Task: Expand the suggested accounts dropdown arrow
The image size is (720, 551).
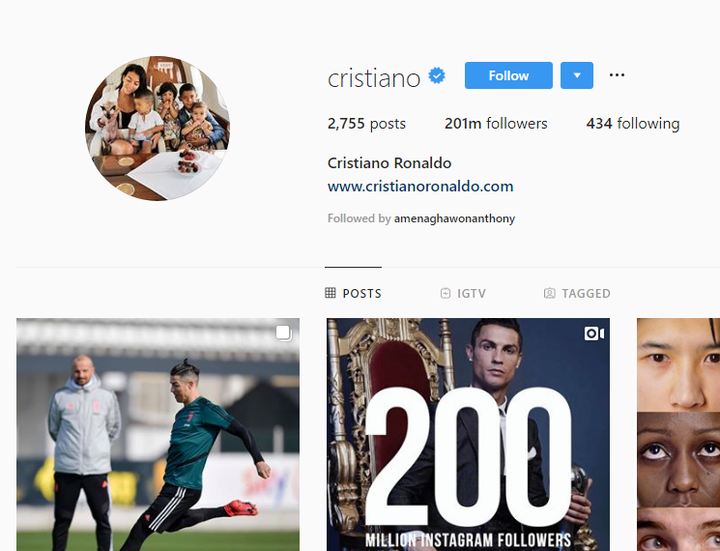Action: [x=577, y=76]
